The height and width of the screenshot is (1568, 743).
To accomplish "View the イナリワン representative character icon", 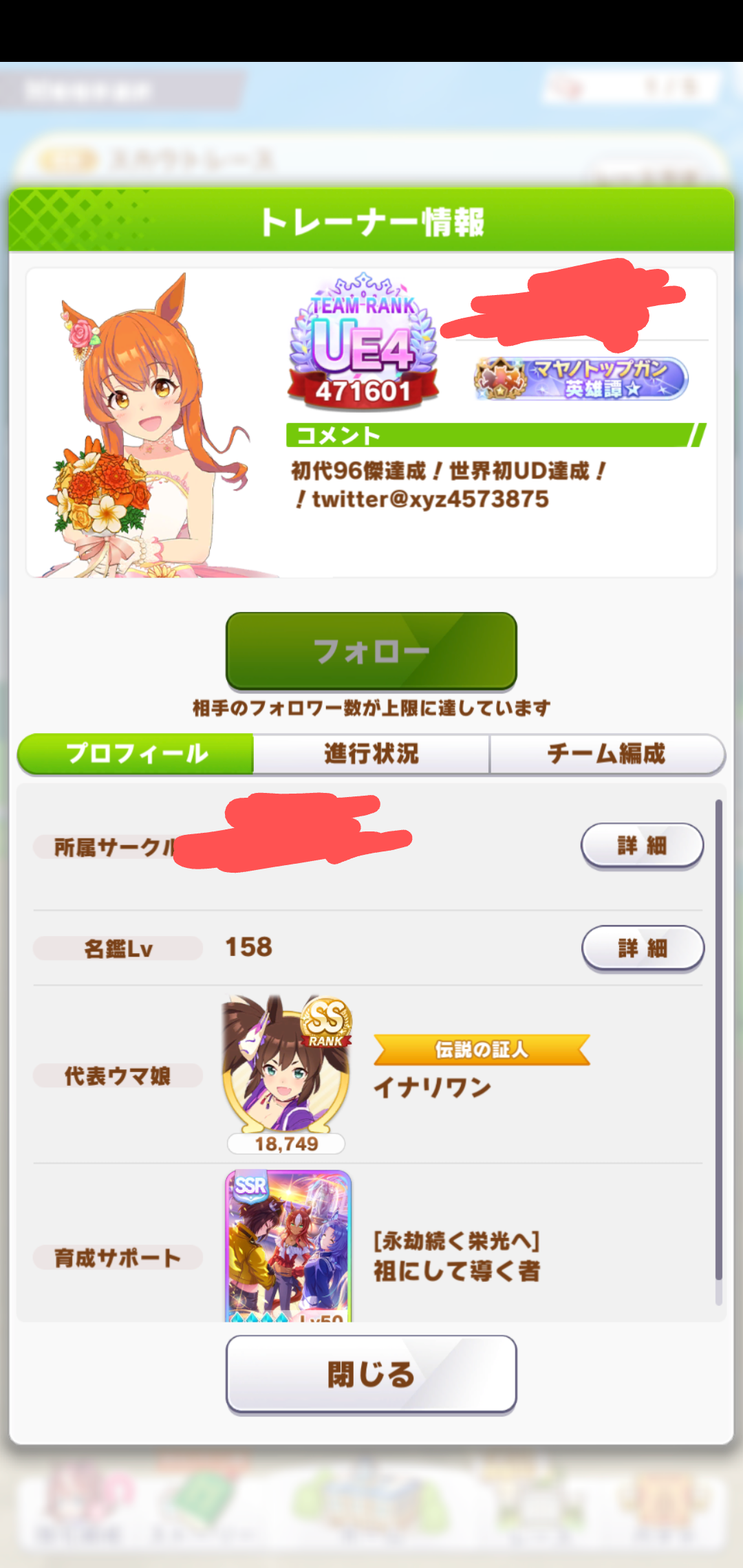I will click(x=286, y=1066).
